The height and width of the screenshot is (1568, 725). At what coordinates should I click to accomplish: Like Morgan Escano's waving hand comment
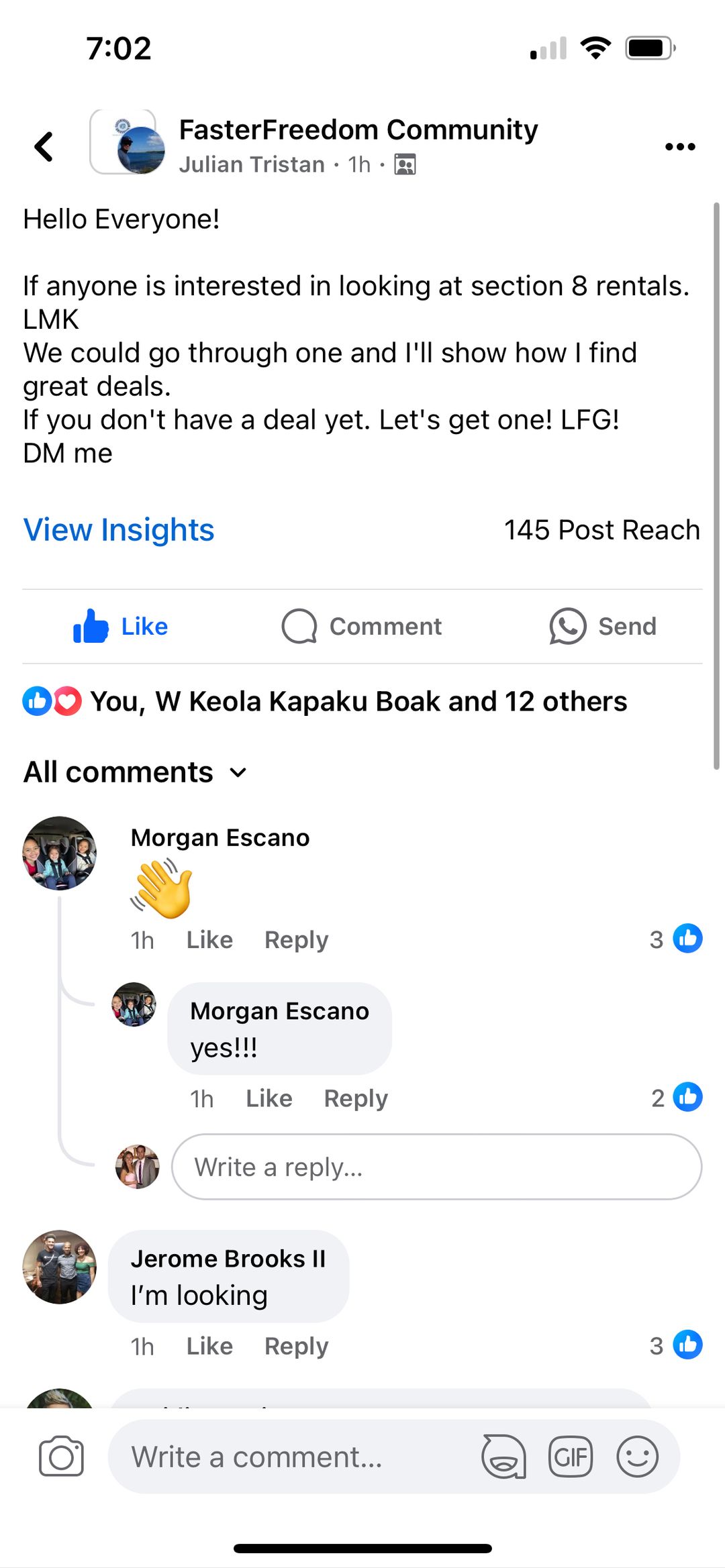(209, 940)
